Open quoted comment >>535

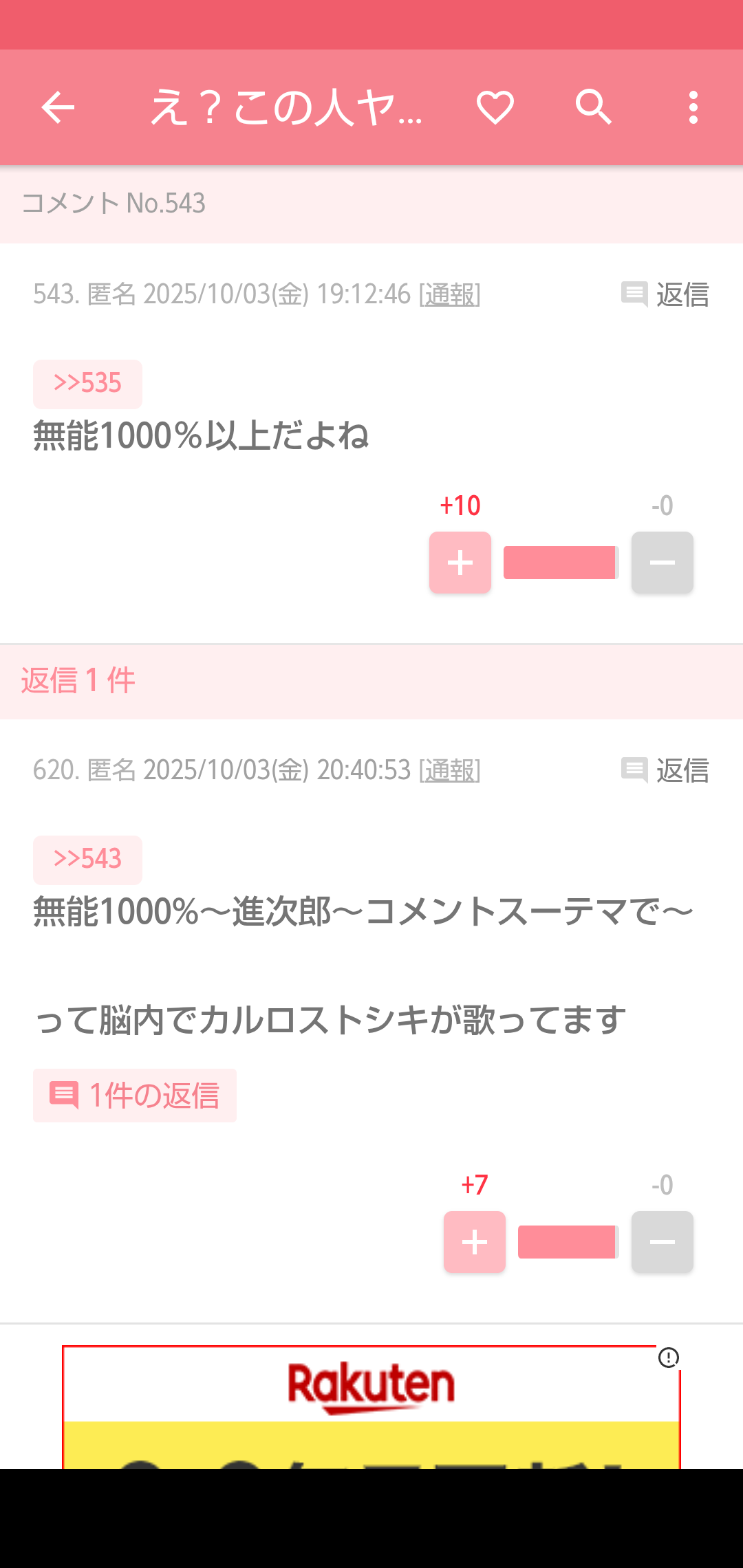87,384
